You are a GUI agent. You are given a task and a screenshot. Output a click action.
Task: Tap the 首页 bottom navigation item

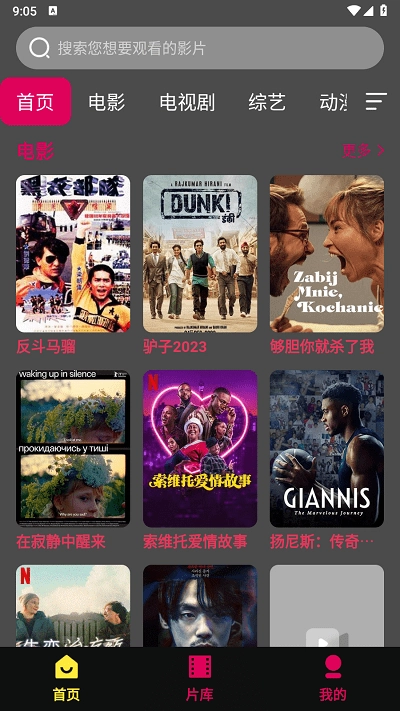point(66,678)
